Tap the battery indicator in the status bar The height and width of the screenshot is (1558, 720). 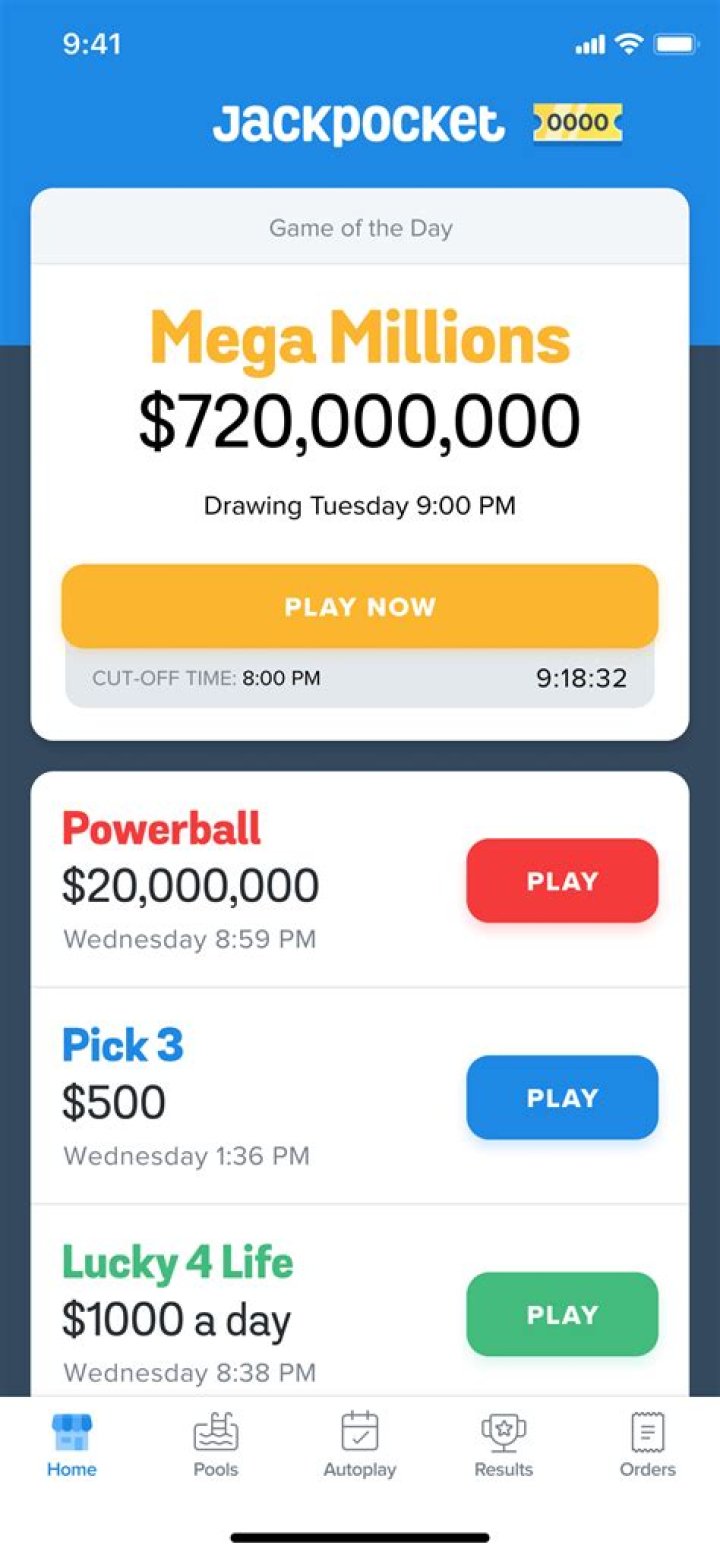[675, 44]
